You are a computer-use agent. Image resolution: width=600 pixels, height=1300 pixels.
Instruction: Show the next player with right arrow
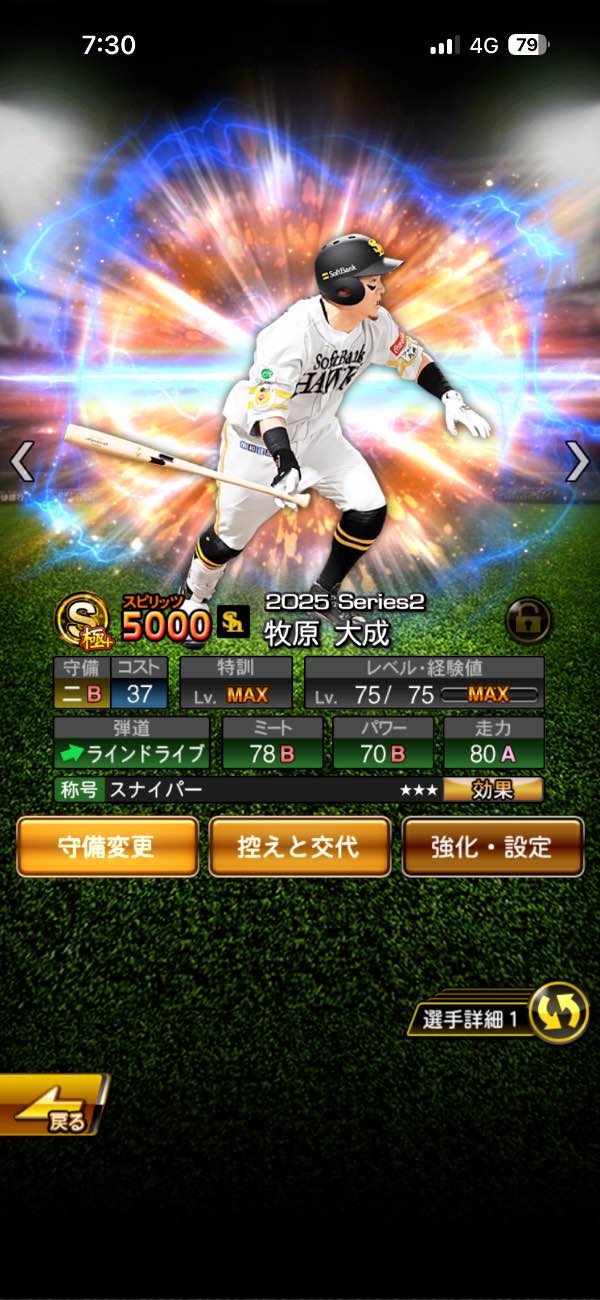tap(577, 461)
